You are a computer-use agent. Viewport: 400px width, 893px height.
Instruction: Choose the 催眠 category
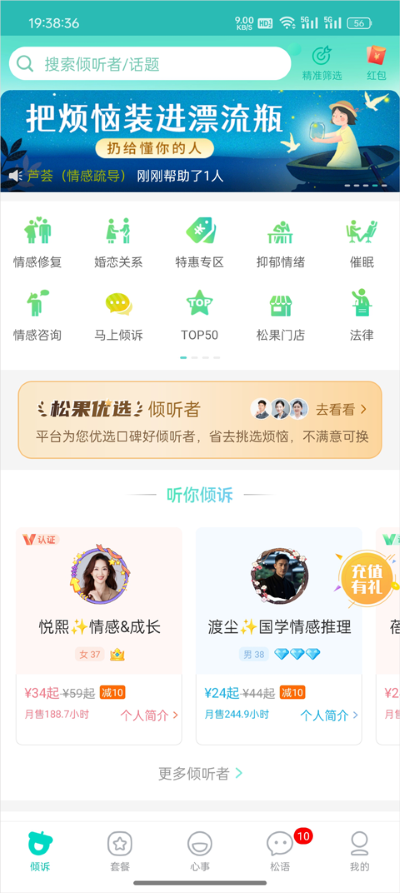(x=362, y=243)
